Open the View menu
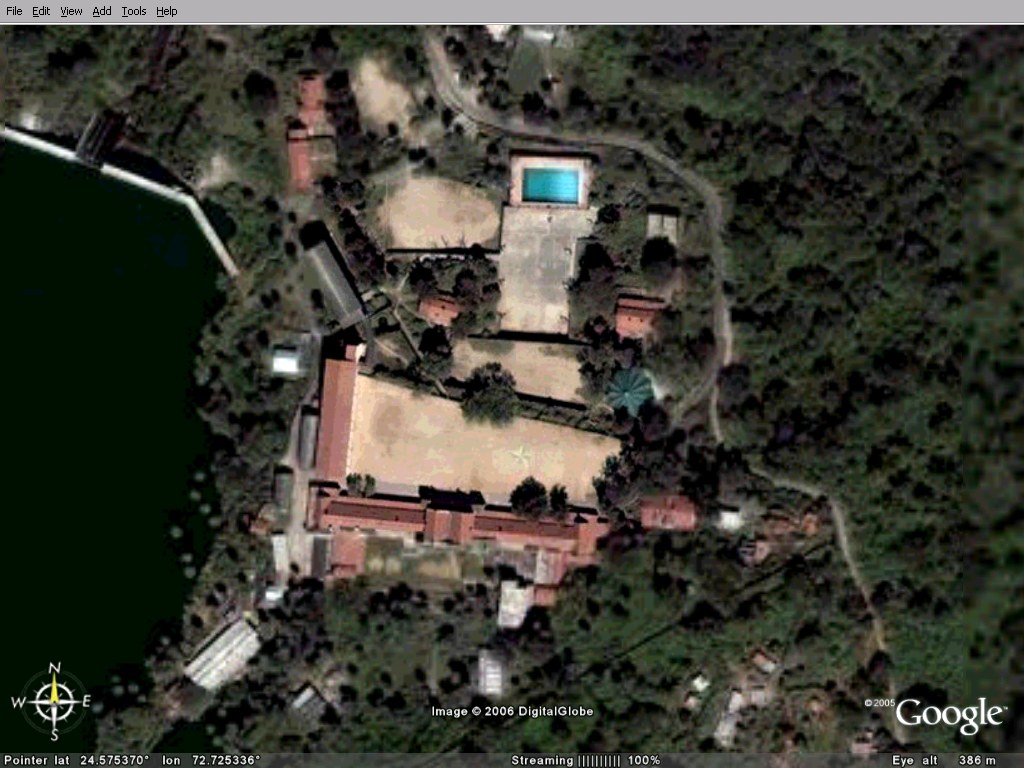This screenshot has width=1024, height=768. (x=71, y=11)
